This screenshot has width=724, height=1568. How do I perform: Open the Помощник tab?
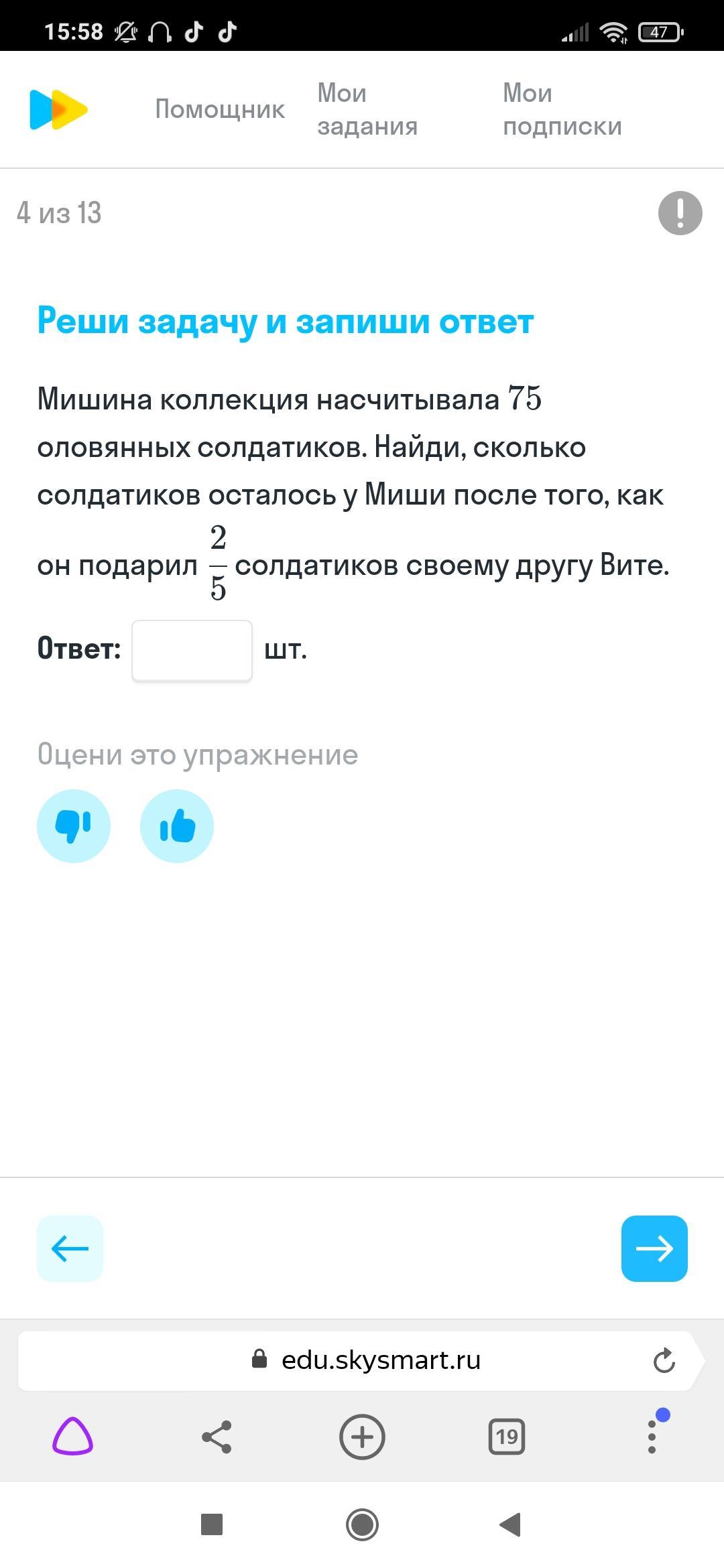coord(220,109)
